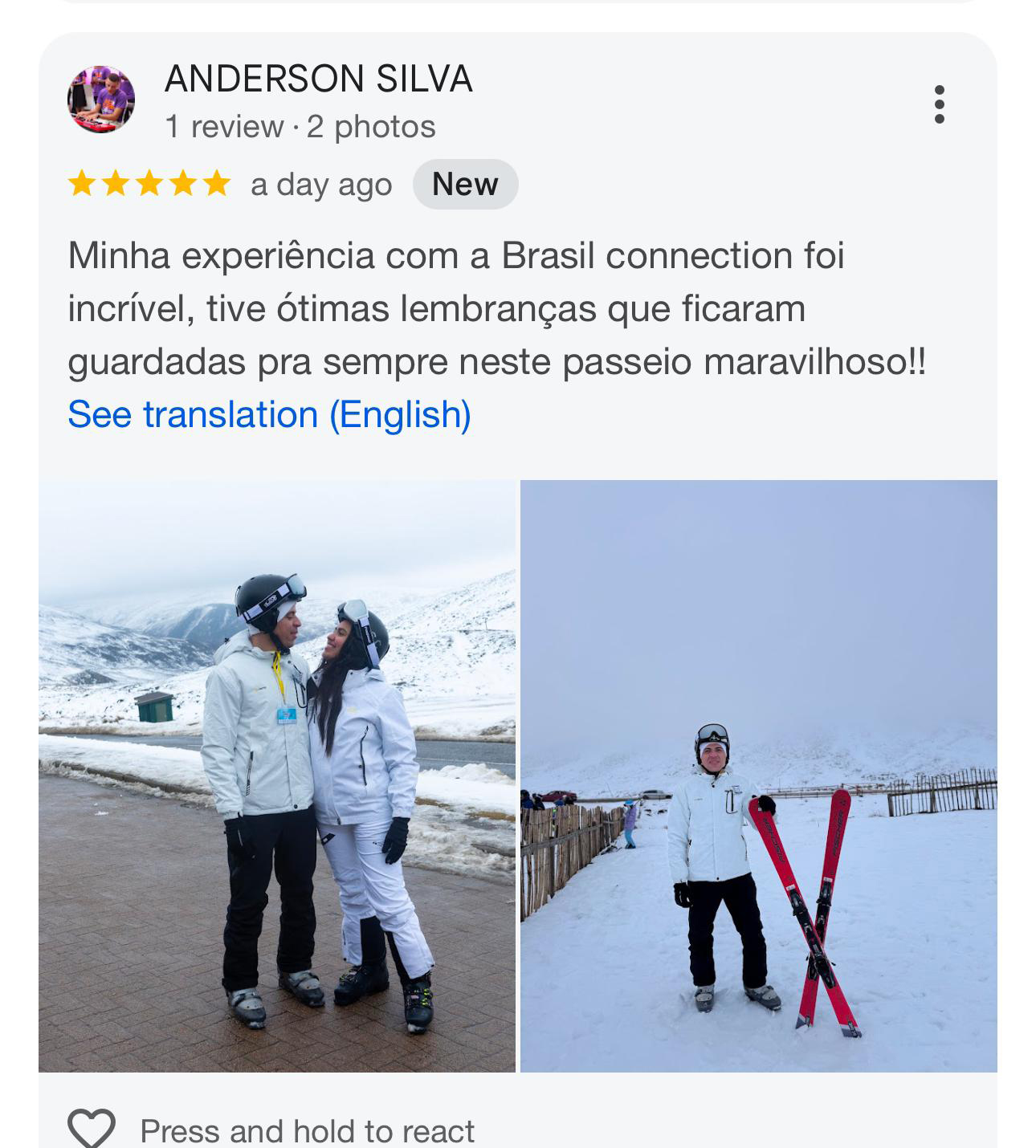Screen dimensions: 1036x1148
Task: Open Anderson Silva's profile picture
Action: coord(101,100)
